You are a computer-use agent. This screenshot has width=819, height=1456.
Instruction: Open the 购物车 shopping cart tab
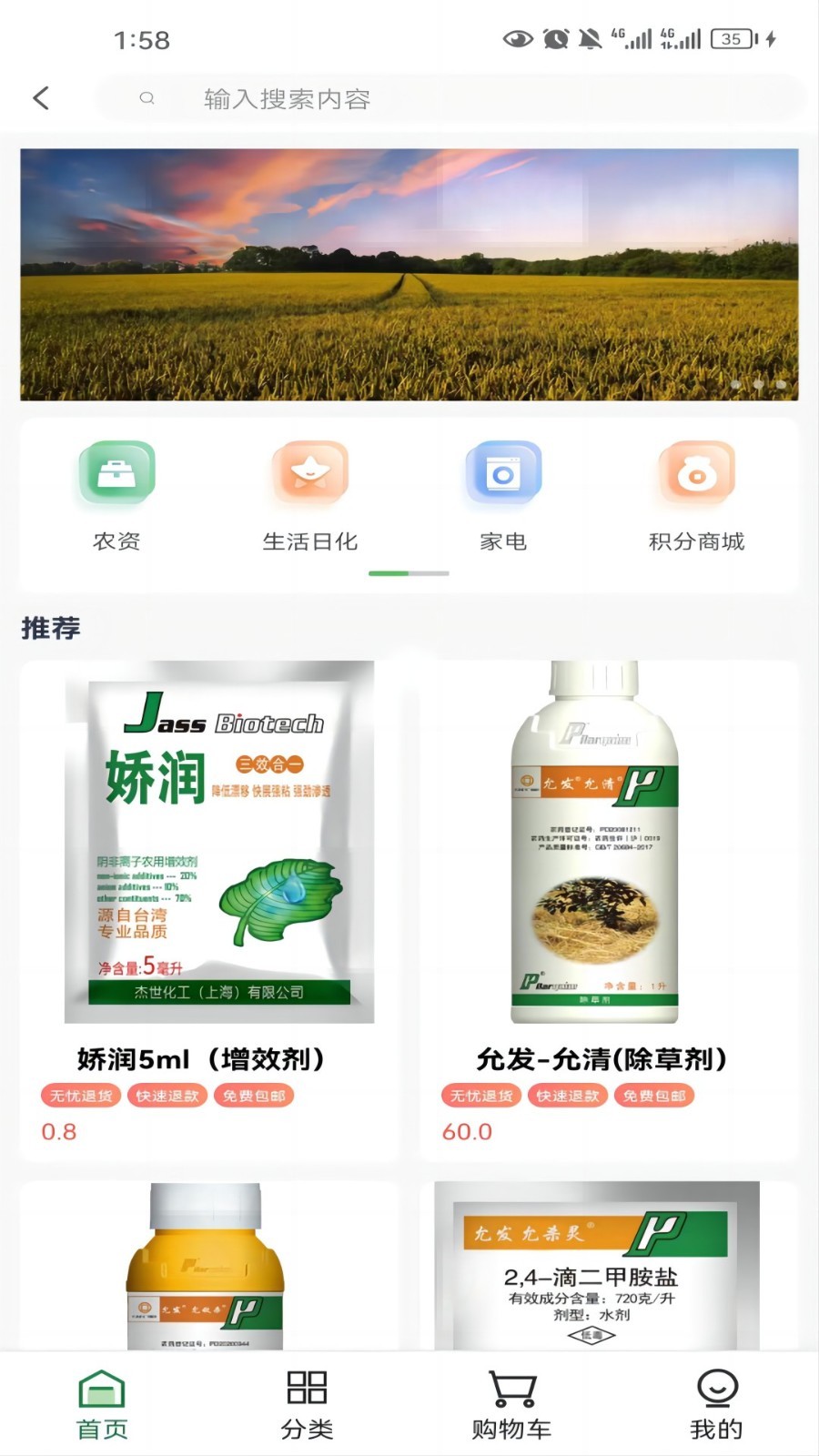click(x=511, y=1405)
